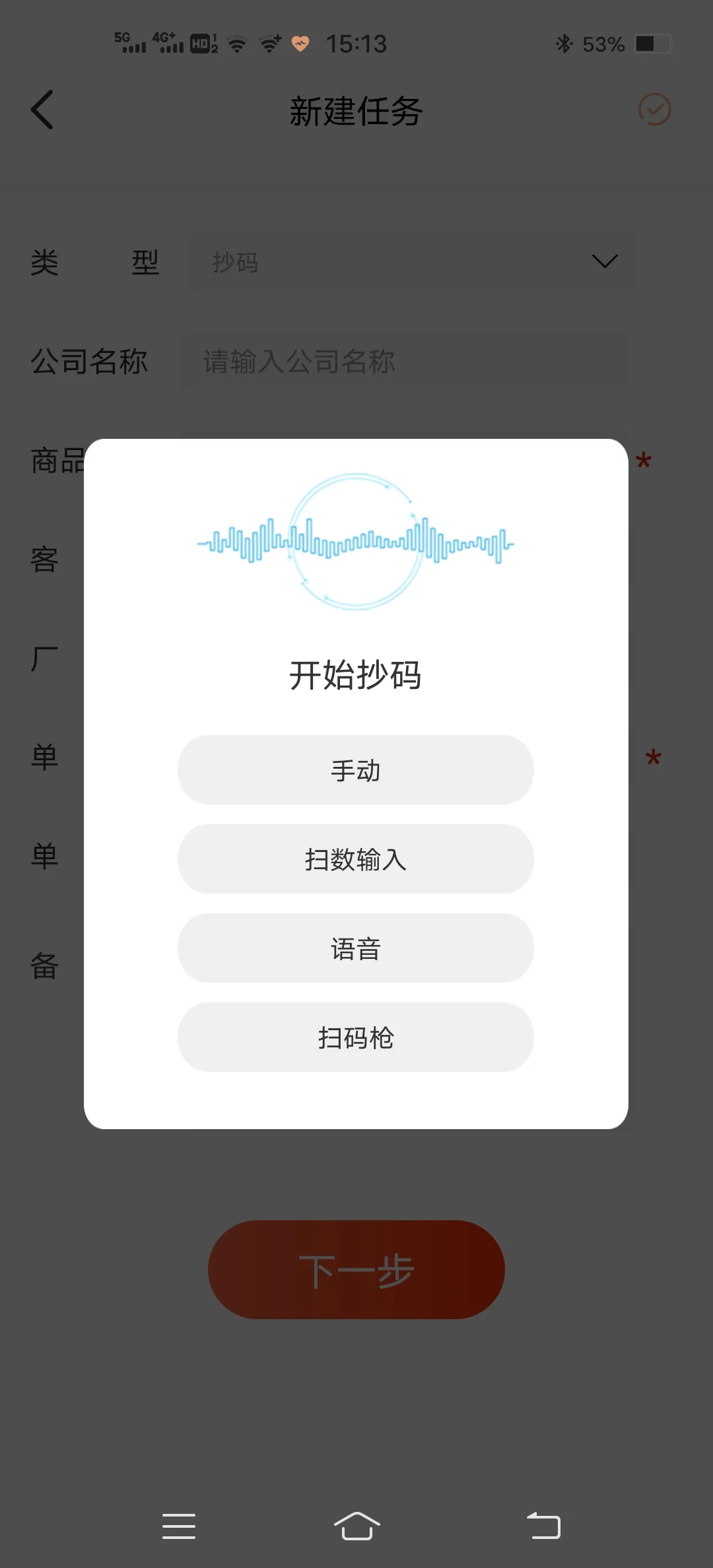
Task: Open the hamburger menu in the navigation bar
Action: [x=178, y=1526]
